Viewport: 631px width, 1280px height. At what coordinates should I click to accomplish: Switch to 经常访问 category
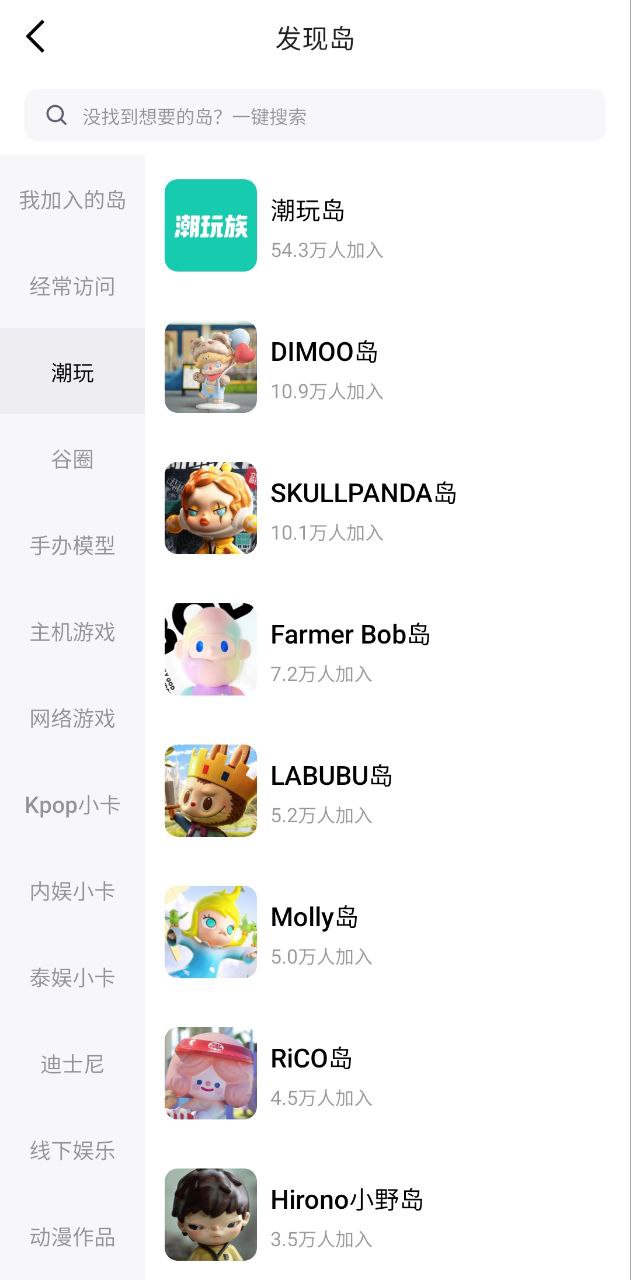point(72,287)
